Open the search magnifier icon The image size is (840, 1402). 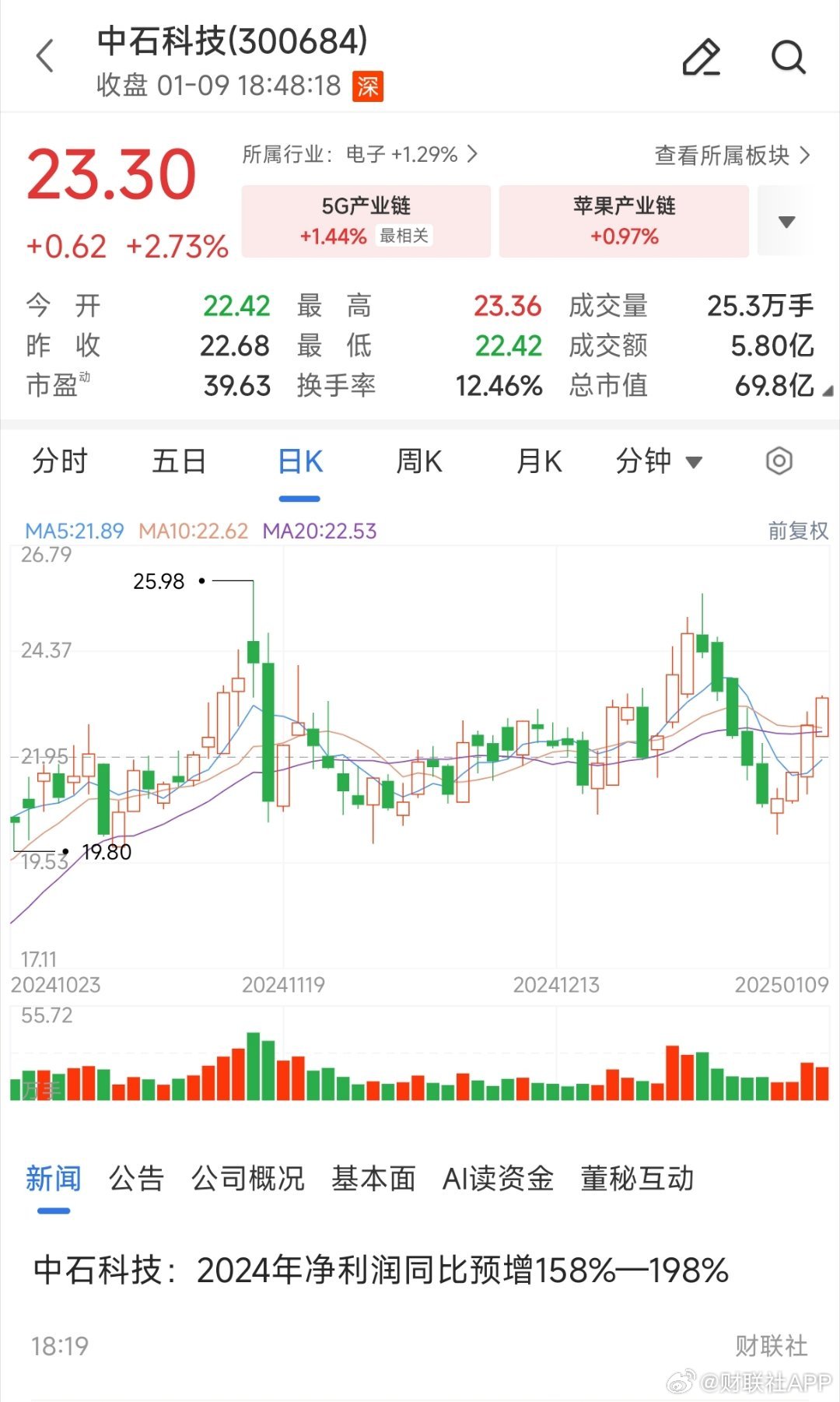[788, 57]
